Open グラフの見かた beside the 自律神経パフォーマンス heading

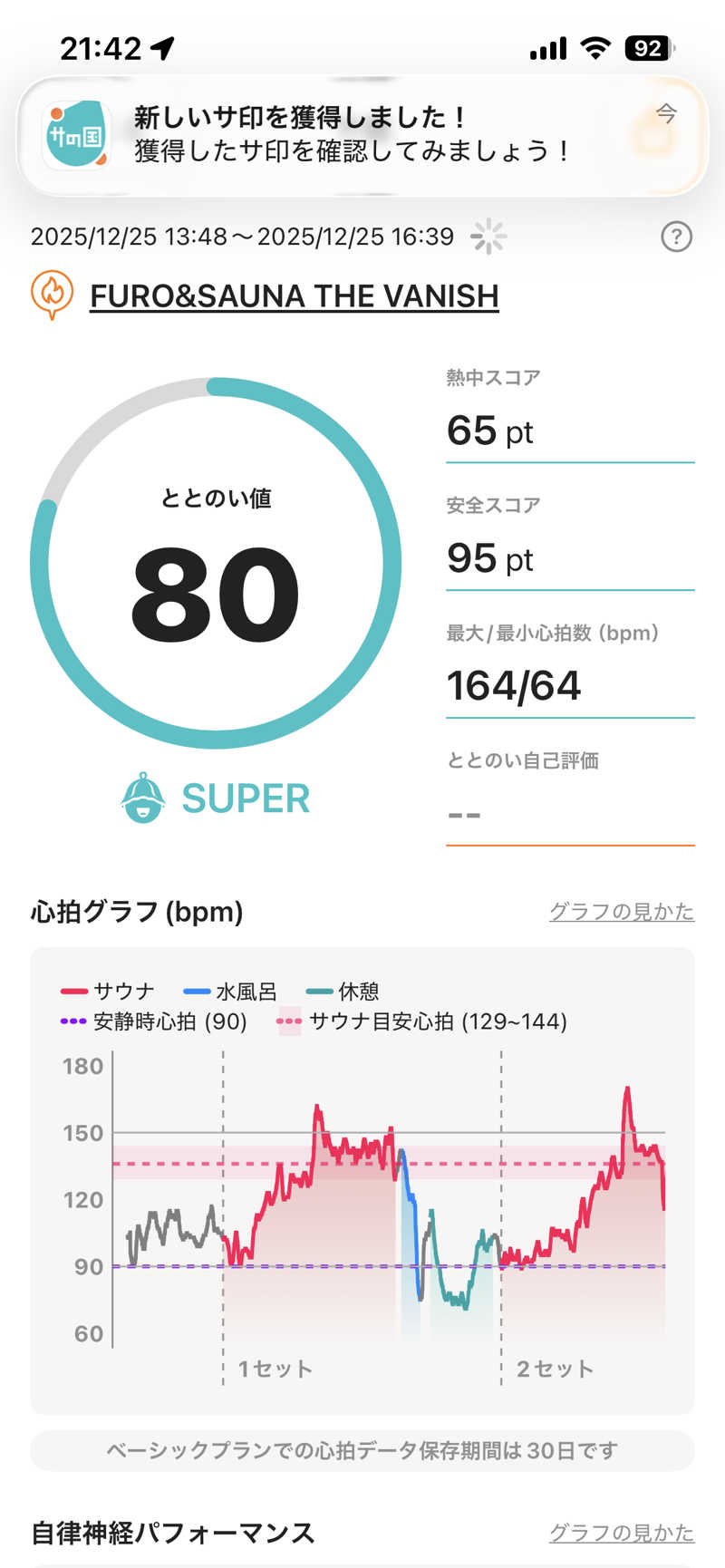622,1533
